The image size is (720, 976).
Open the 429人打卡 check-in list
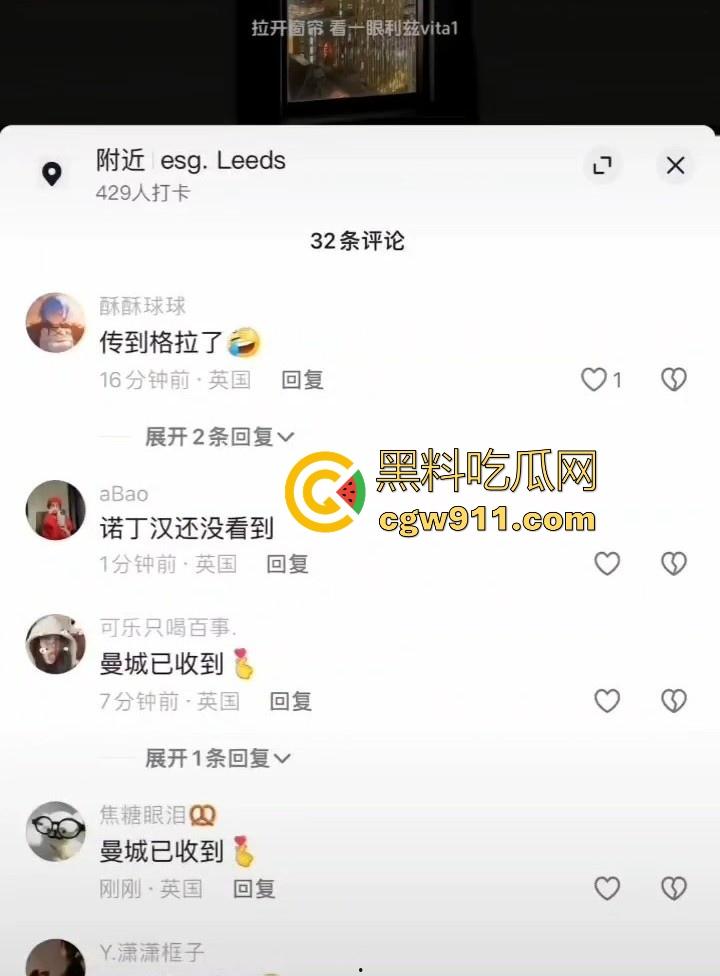(x=139, y=190)
